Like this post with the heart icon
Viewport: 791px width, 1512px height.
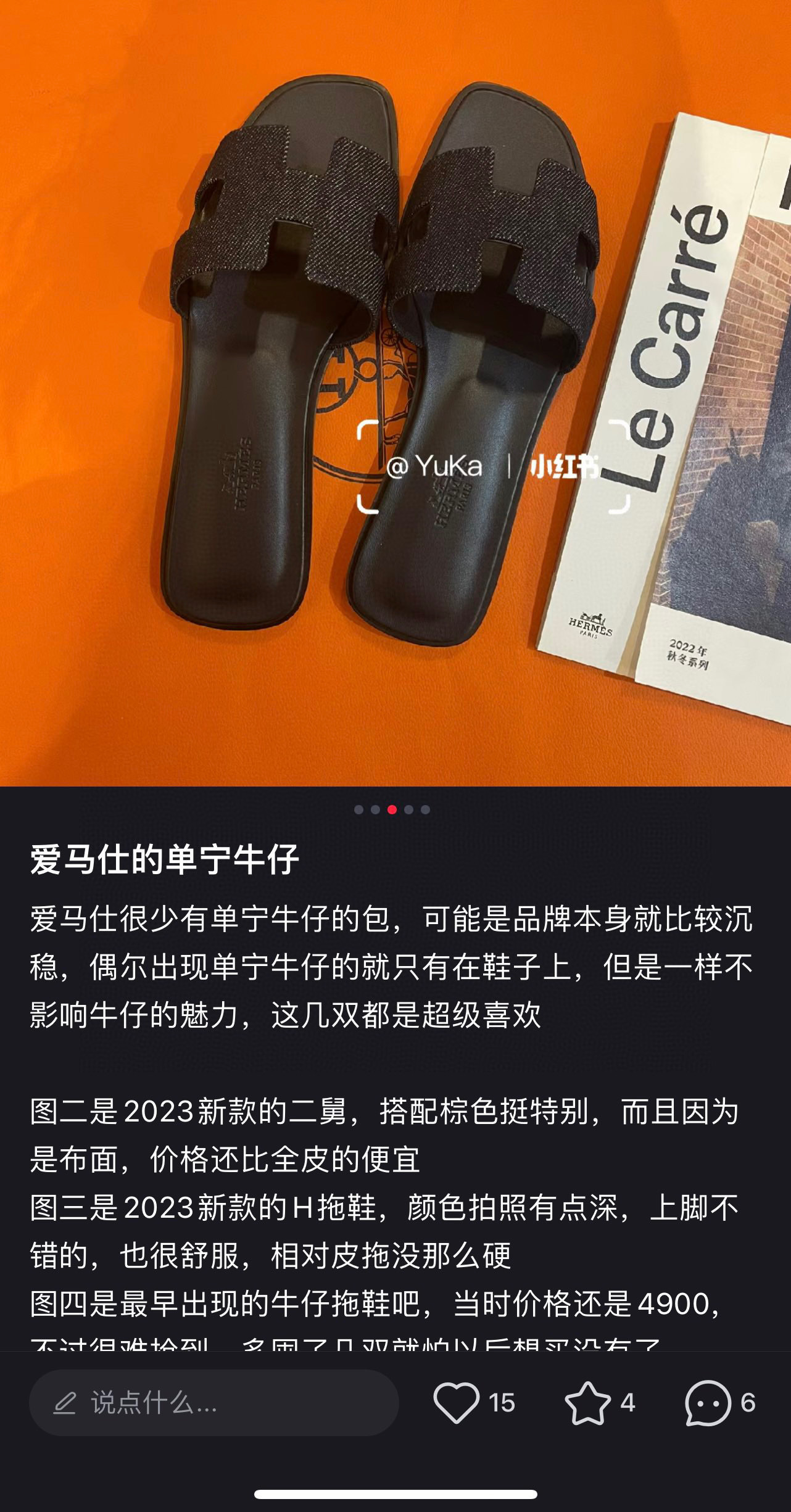[x=456, y=1403]
